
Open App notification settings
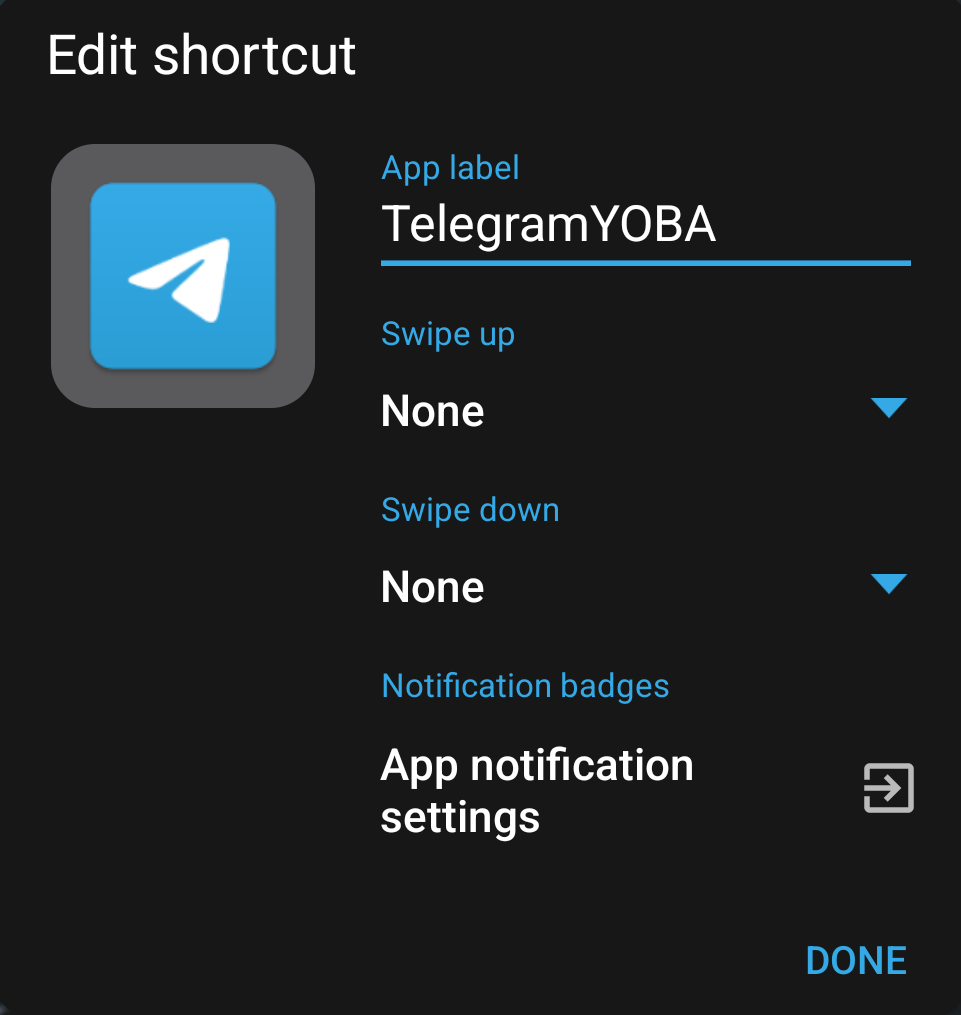click(x=646, y=790)
